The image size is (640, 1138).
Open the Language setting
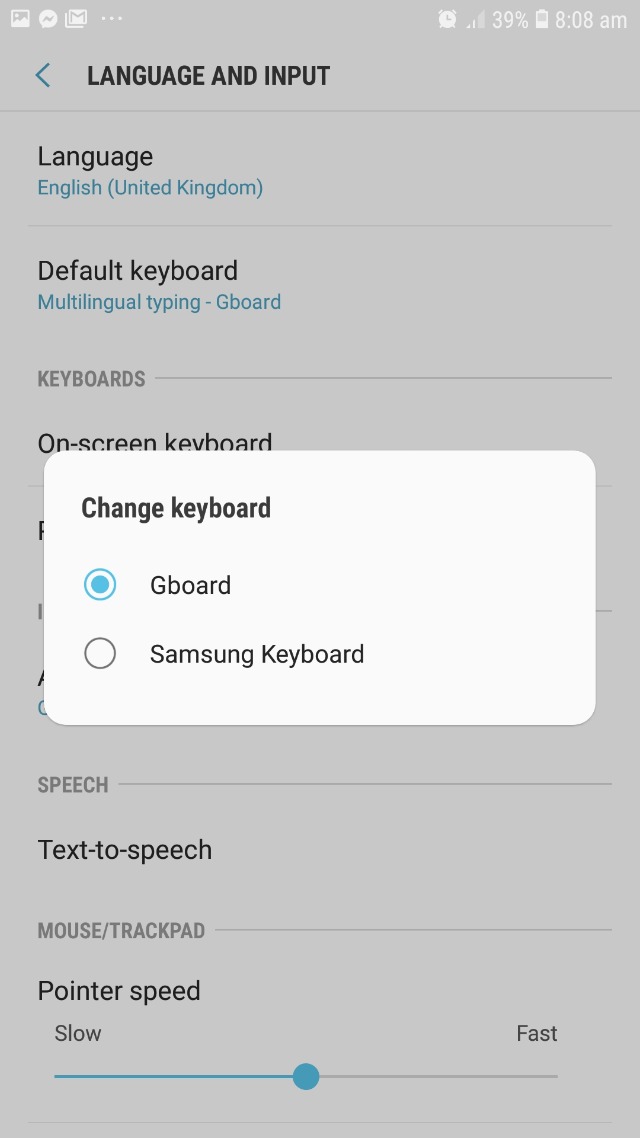(150, 170)
